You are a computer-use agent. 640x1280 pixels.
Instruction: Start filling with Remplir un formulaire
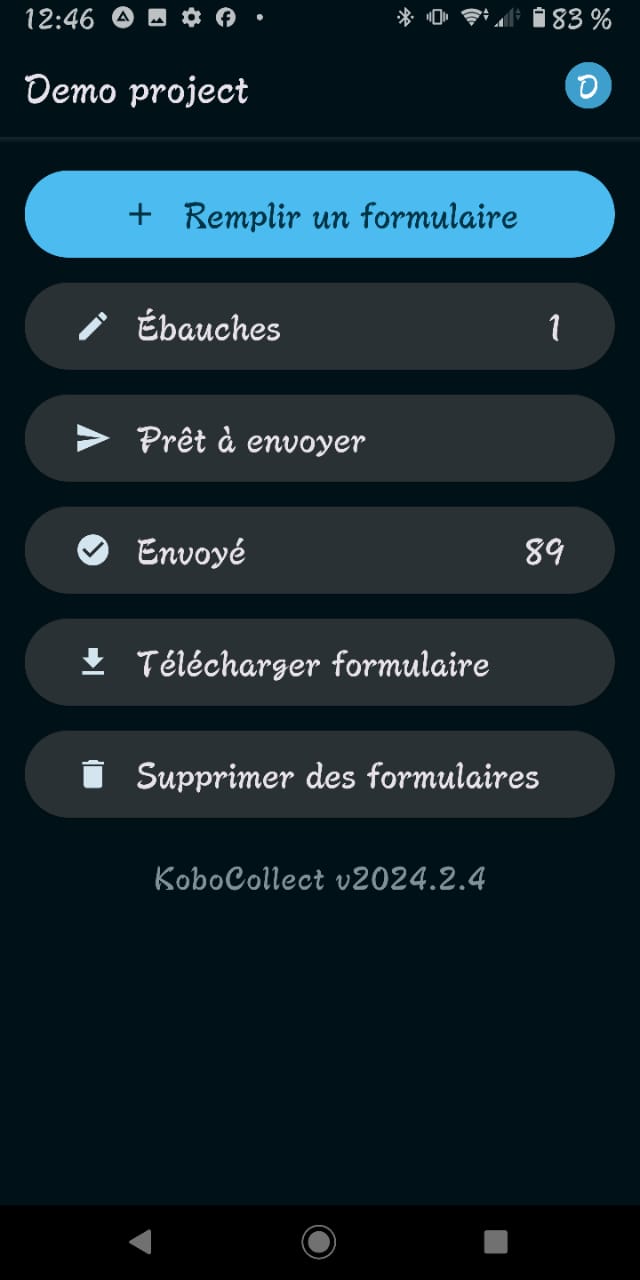pos(320,215)
